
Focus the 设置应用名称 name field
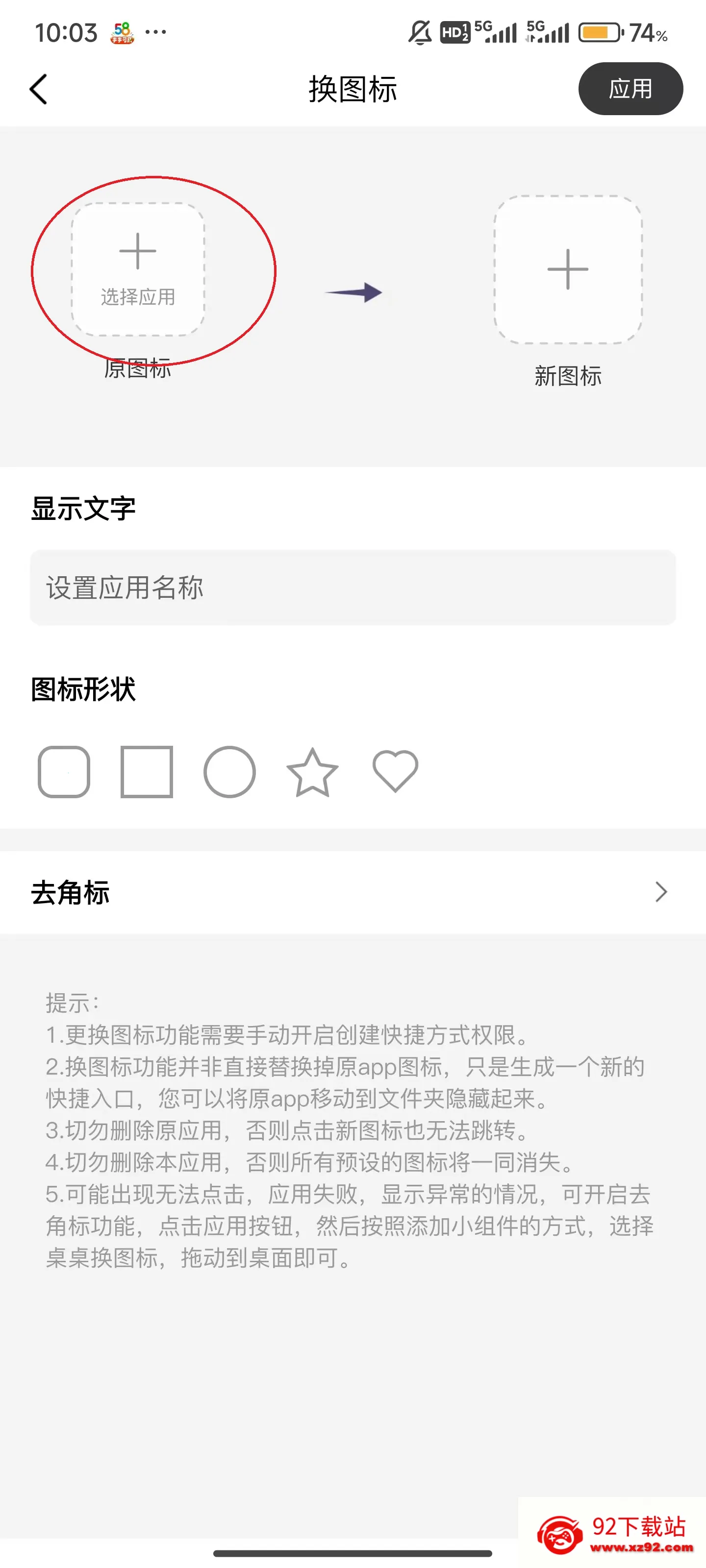[x=353, y=588]
